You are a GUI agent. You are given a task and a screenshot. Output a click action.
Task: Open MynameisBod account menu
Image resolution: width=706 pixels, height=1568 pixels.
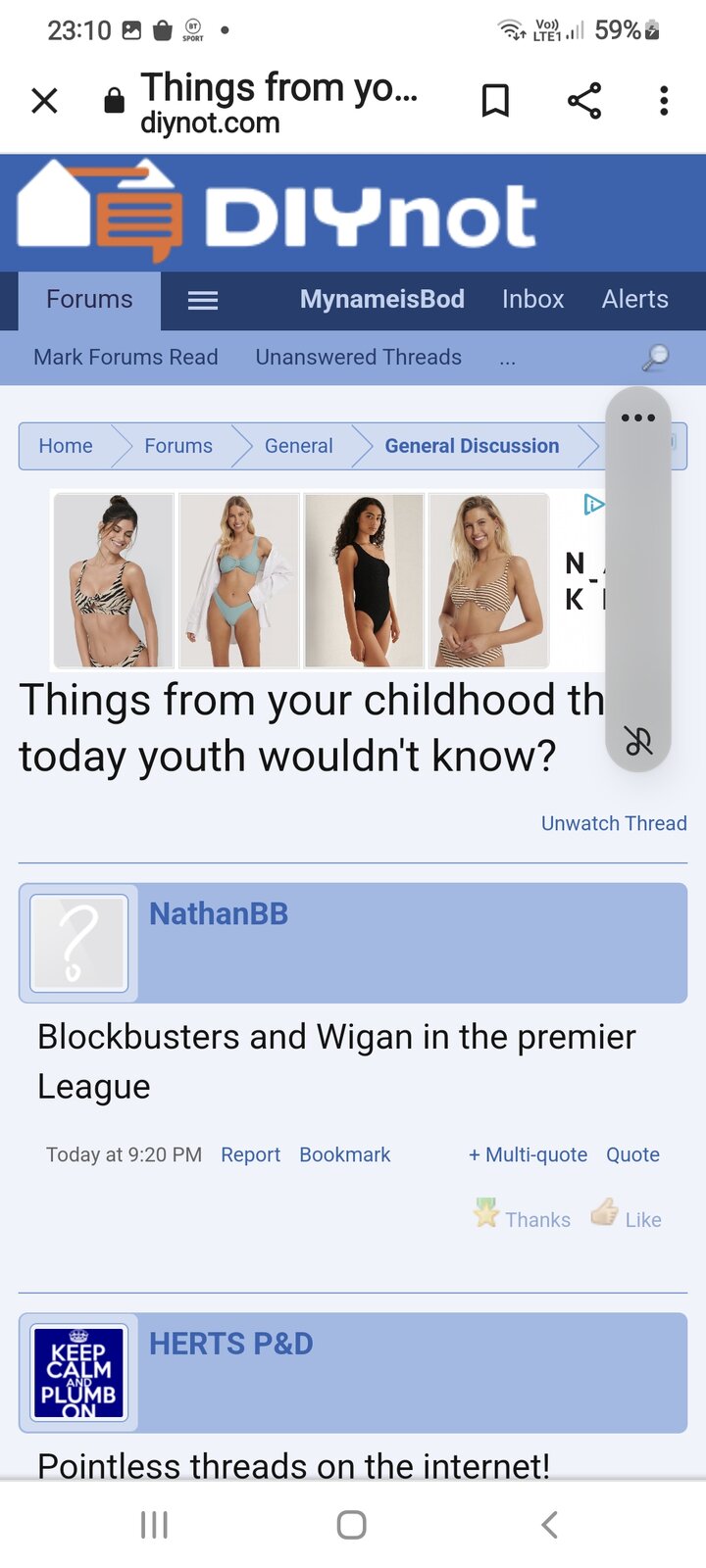click(x=381, y=300)
